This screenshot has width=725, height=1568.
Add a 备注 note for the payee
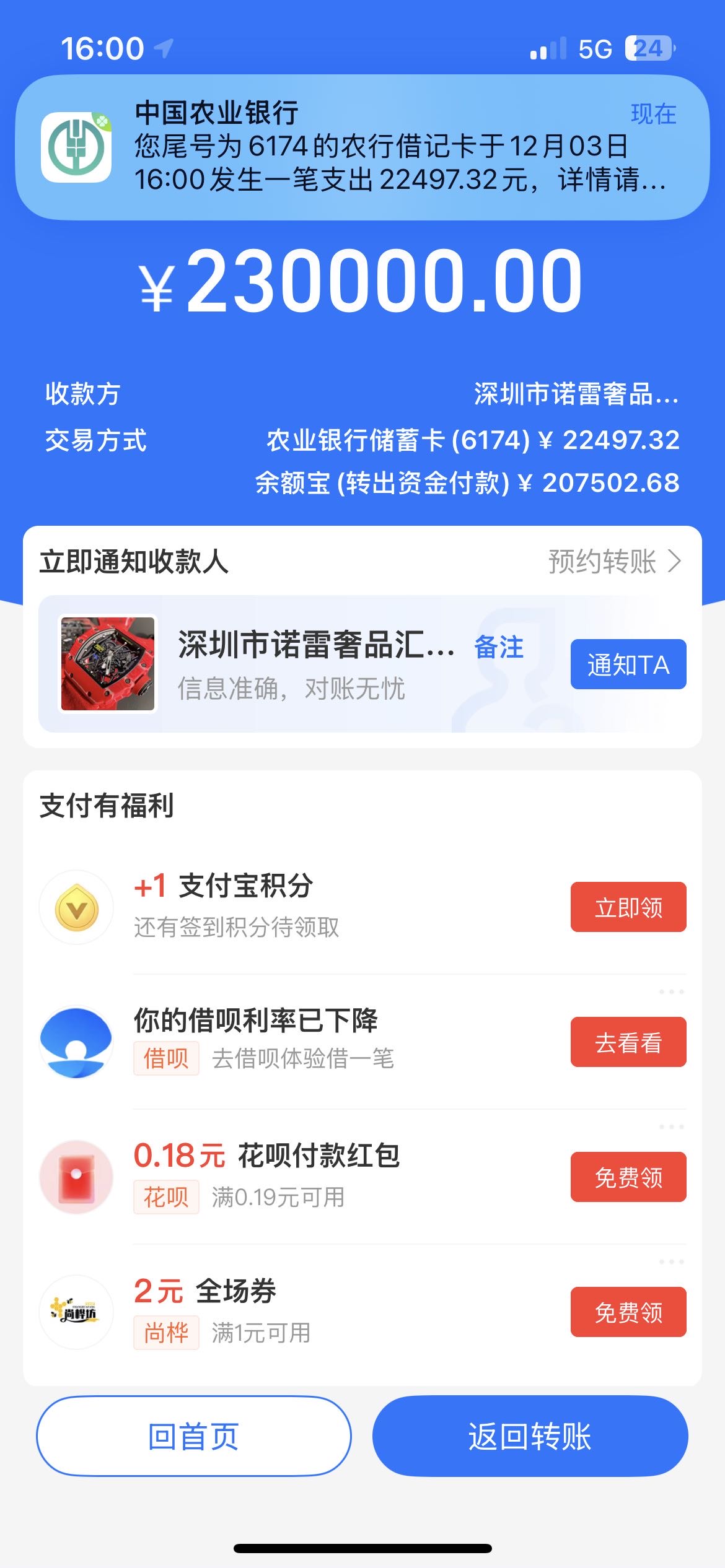point(498,647)
